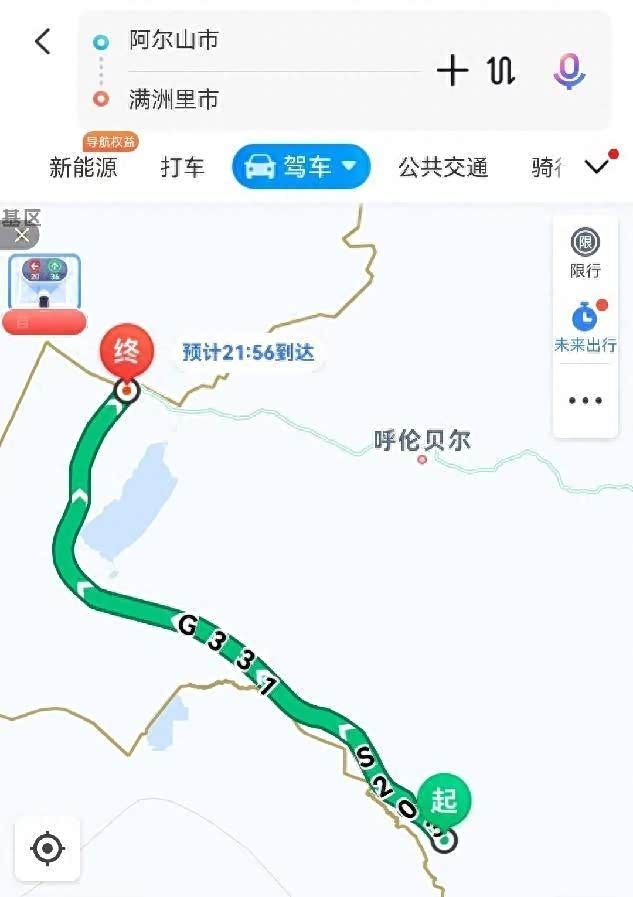Tap the 终 destination marker

point(126,351)
